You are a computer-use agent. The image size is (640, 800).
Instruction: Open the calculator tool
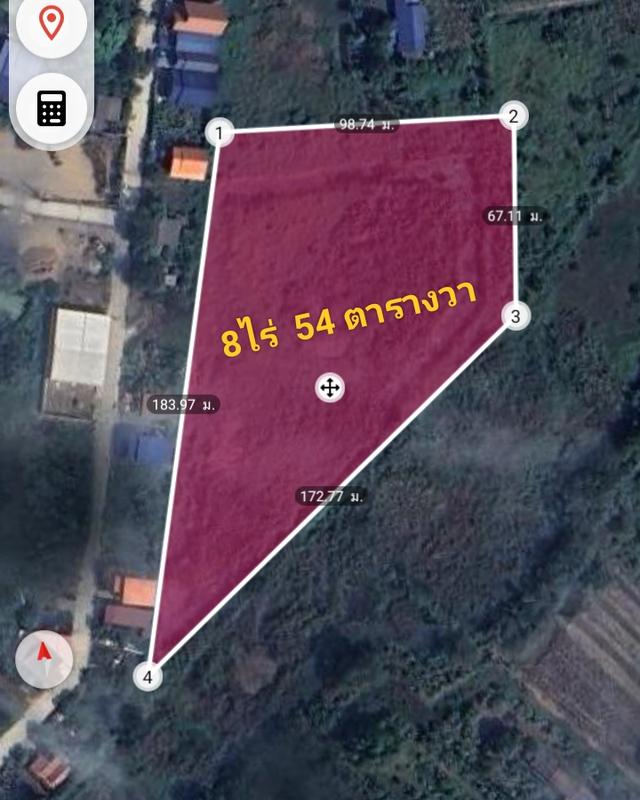(x=52, y=108)
